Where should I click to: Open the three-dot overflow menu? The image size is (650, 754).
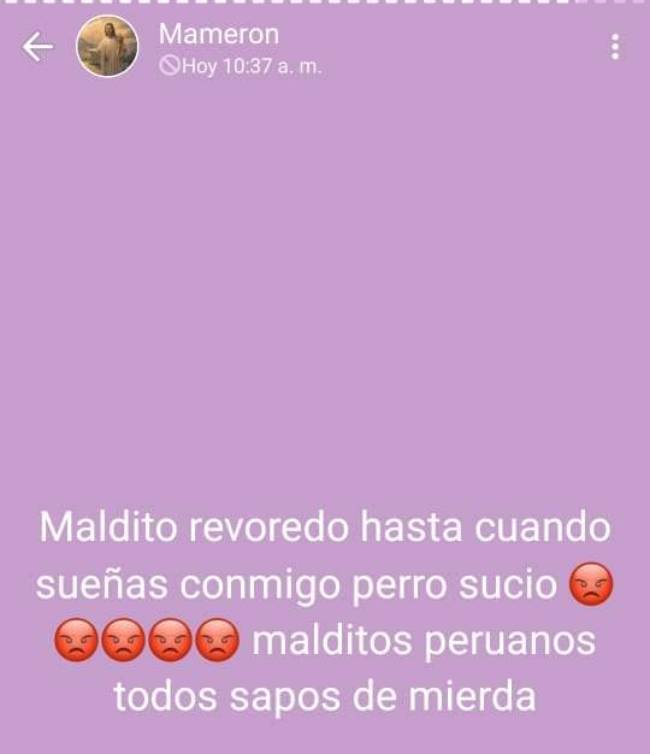(x=615, y=47)
